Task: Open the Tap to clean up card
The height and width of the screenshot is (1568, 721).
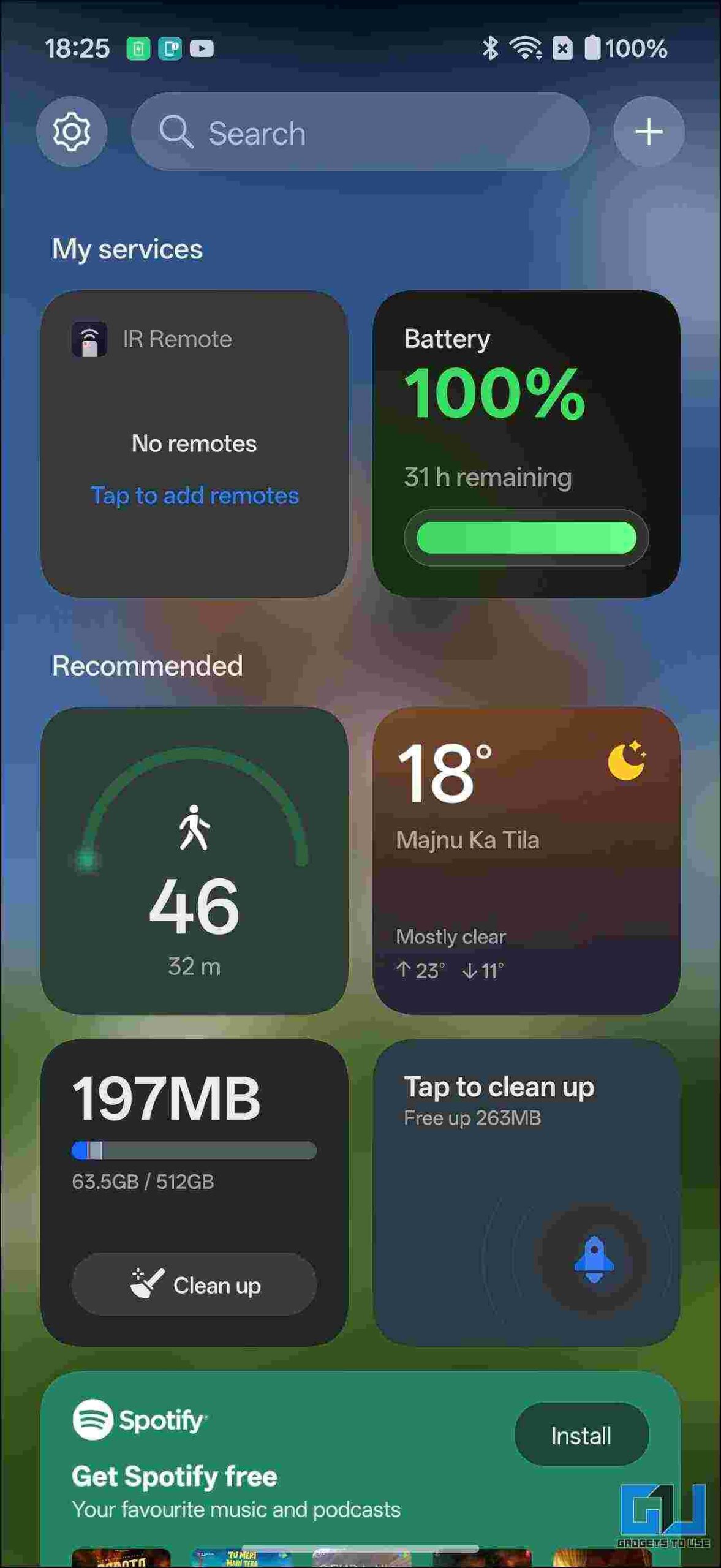Action: (526, 1193)
